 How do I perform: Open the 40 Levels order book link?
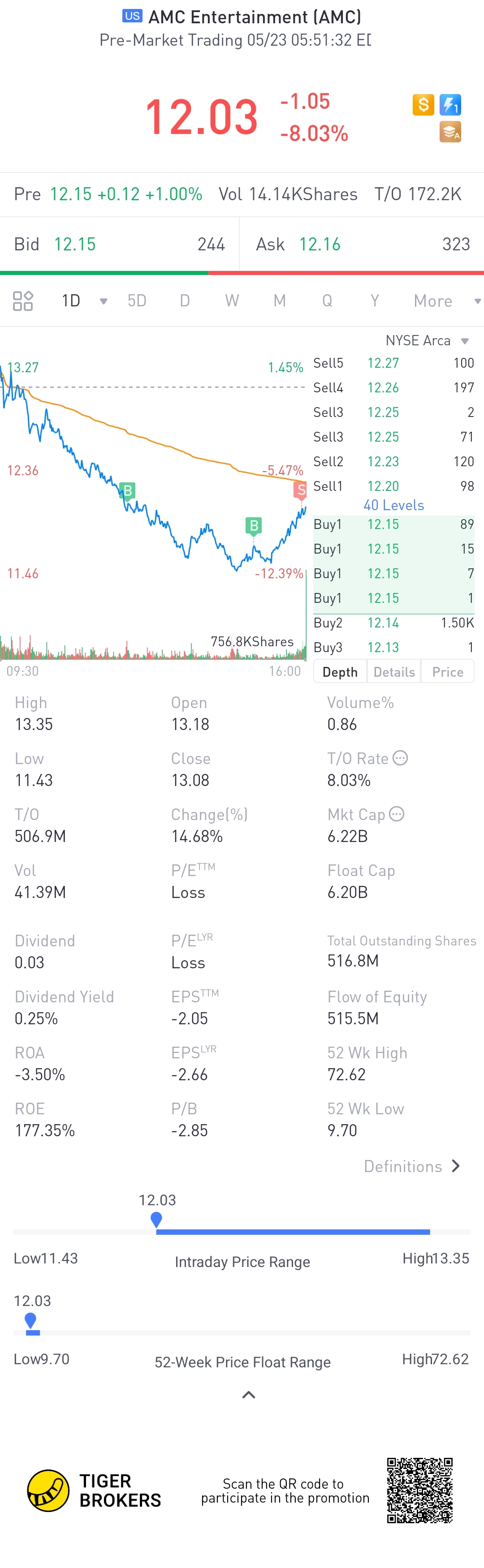click(393, 505)
